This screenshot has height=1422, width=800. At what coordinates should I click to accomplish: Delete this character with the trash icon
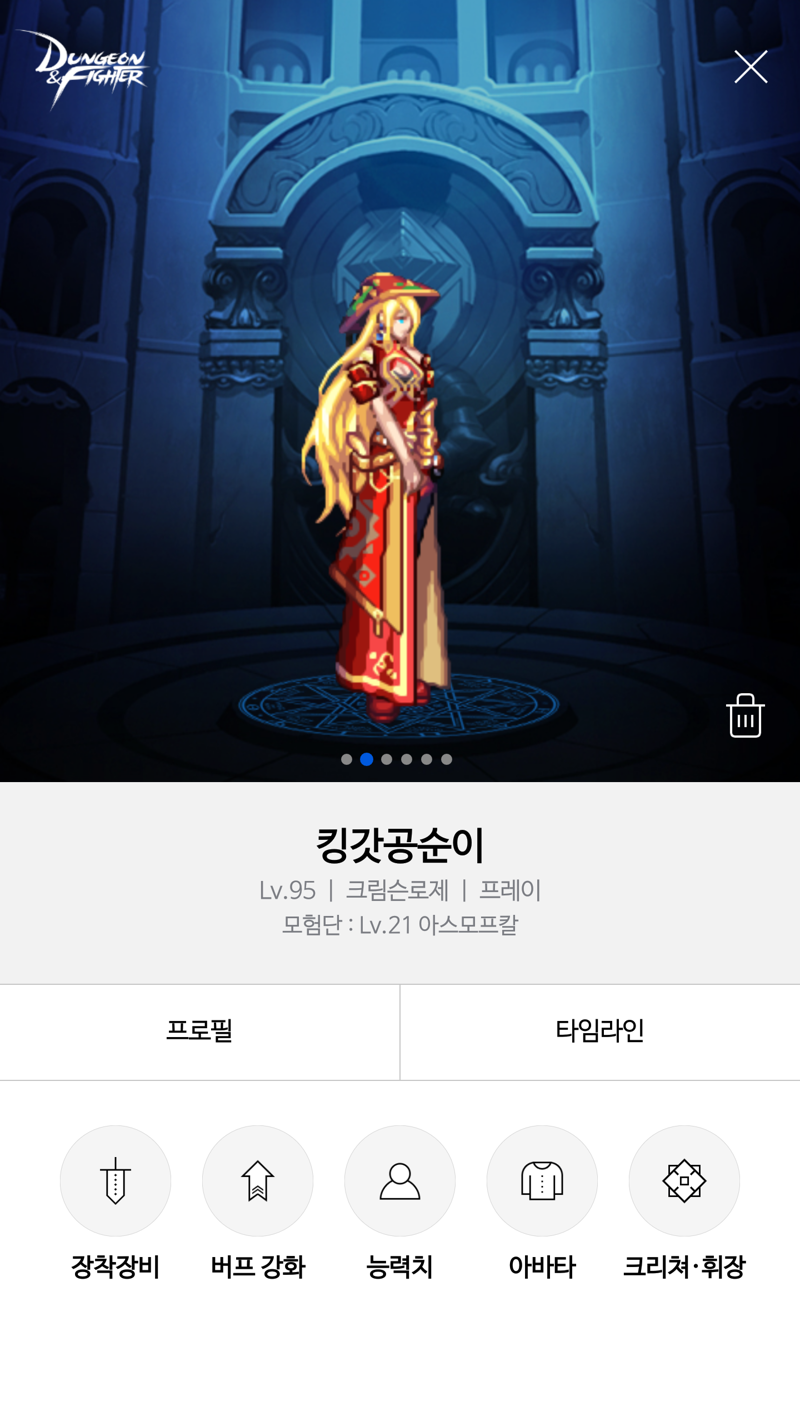click(x=745, y=716)
